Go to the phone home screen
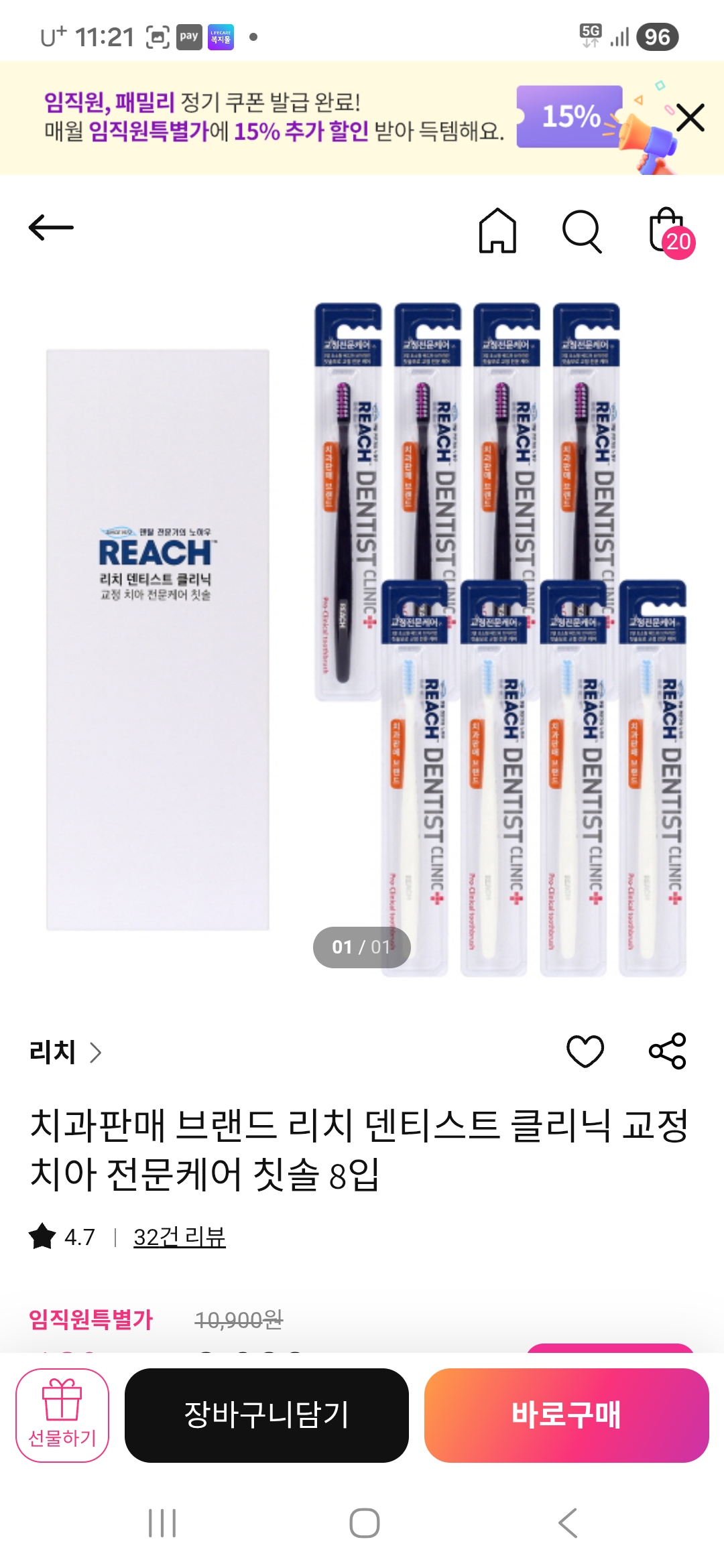The width and height of the screenshot is (724, 1568). click(x=364, y=1523)
